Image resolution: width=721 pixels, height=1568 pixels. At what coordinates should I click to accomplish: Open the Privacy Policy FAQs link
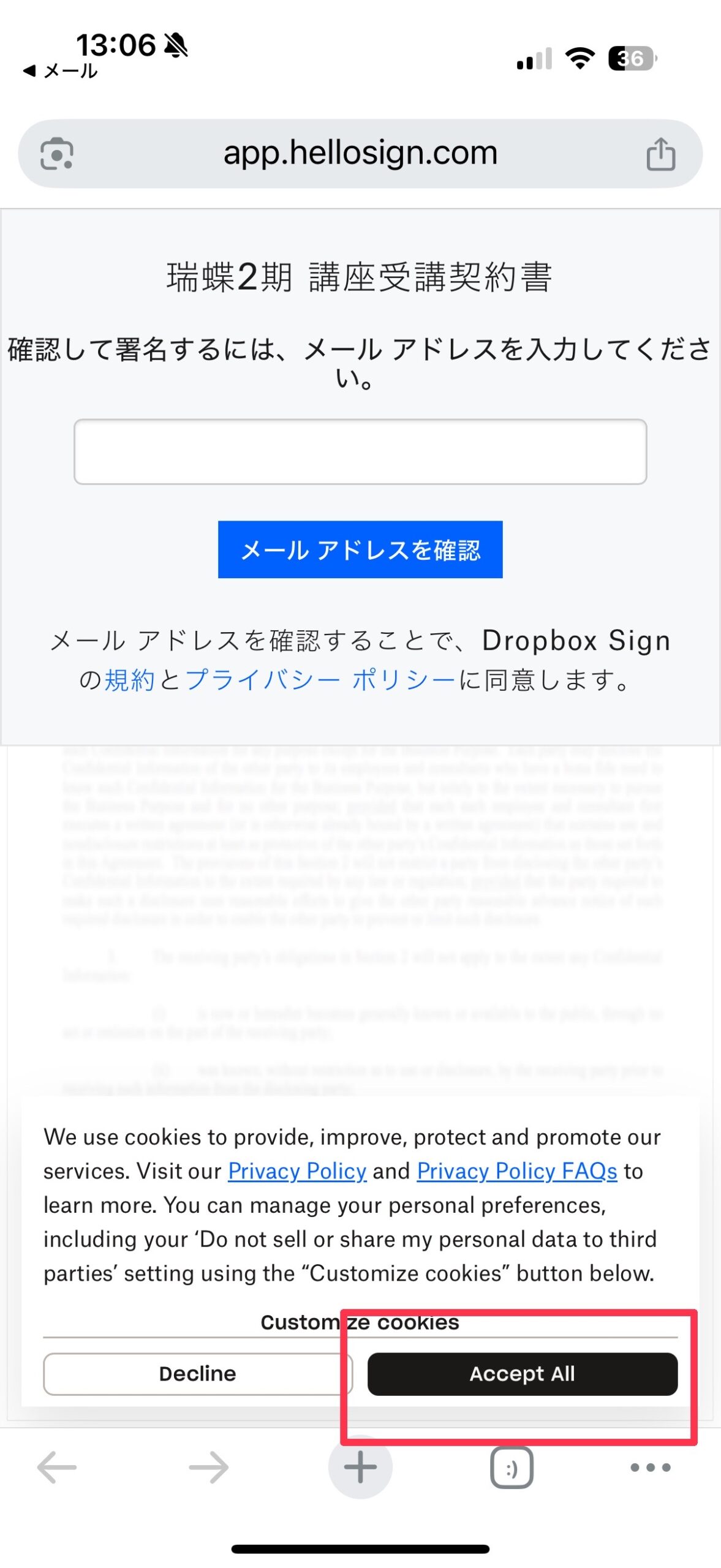pyautogui.click(x=516, y=1170)
